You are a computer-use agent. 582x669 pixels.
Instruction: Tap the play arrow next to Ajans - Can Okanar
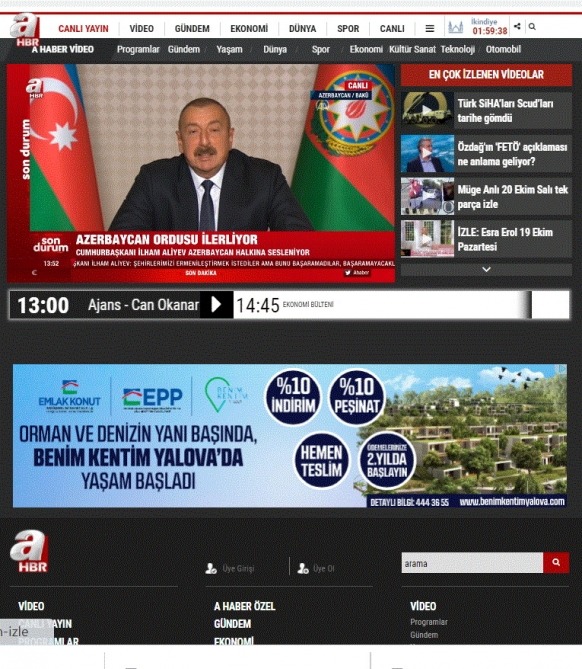[x=216, y=305]
